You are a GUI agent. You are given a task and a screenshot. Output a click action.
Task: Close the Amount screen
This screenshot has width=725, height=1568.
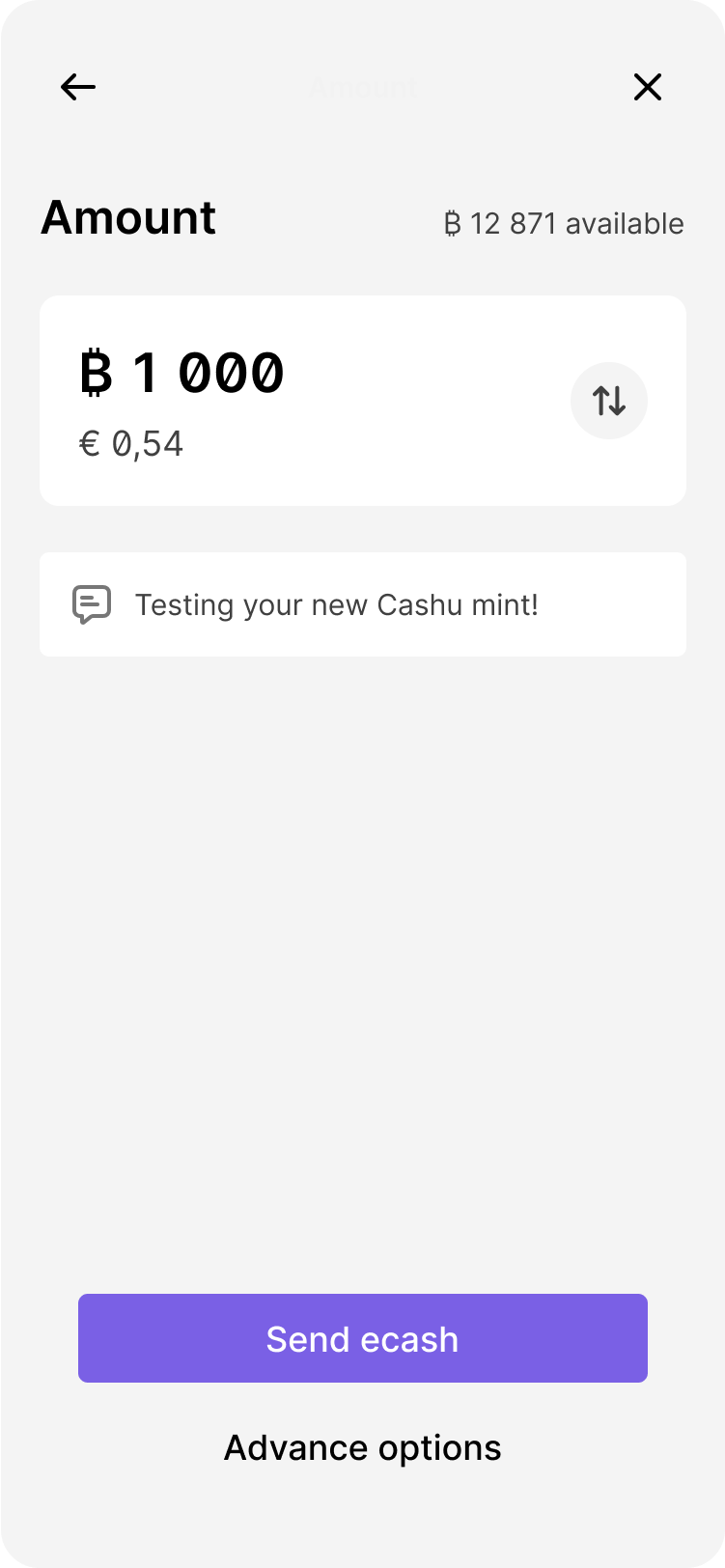[647, 87]
